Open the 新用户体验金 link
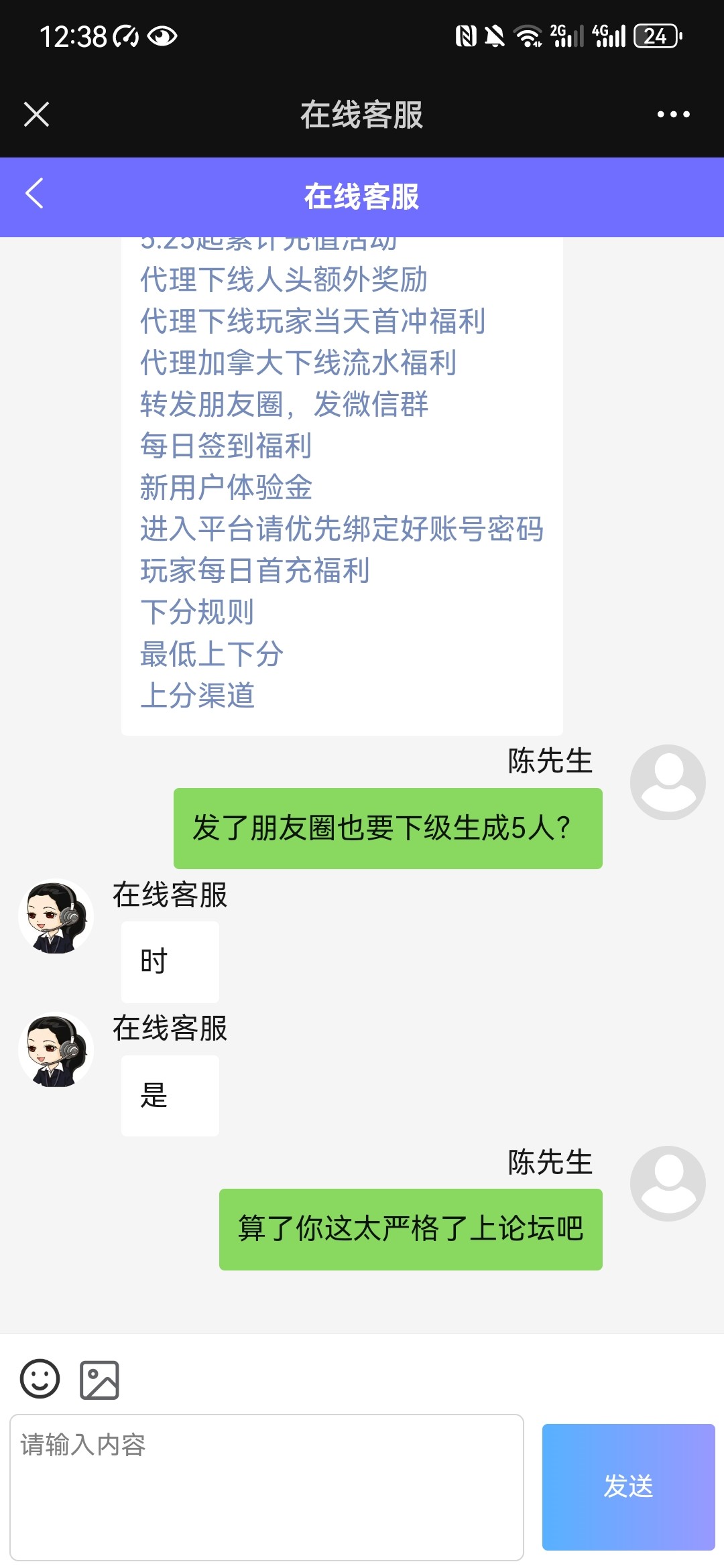This screenshot has height=1568, width=724. click(x=225, y=487)
